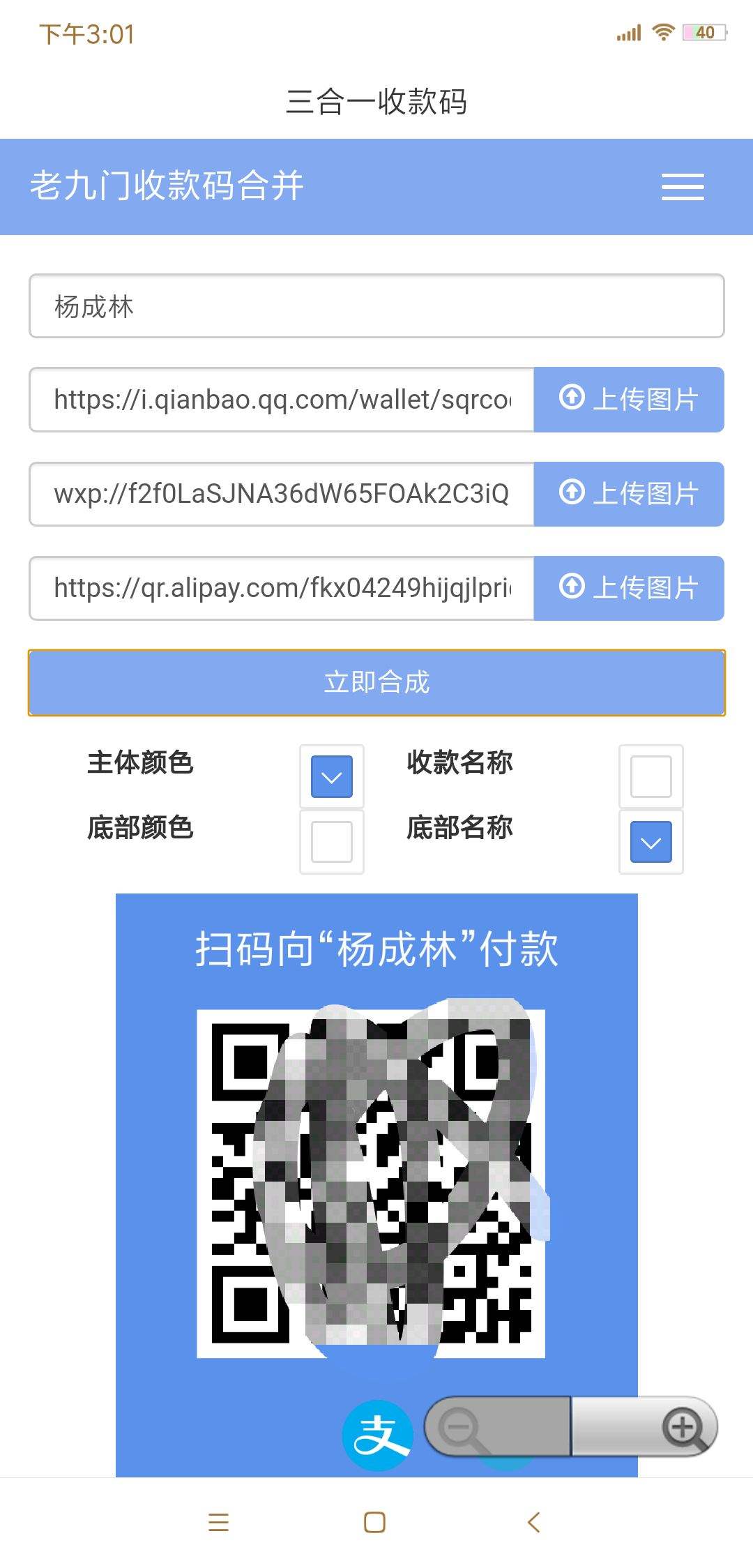Open the 收款名称 color picker
Viewport: 753px width, 1568px height.
tap(651, 776)
